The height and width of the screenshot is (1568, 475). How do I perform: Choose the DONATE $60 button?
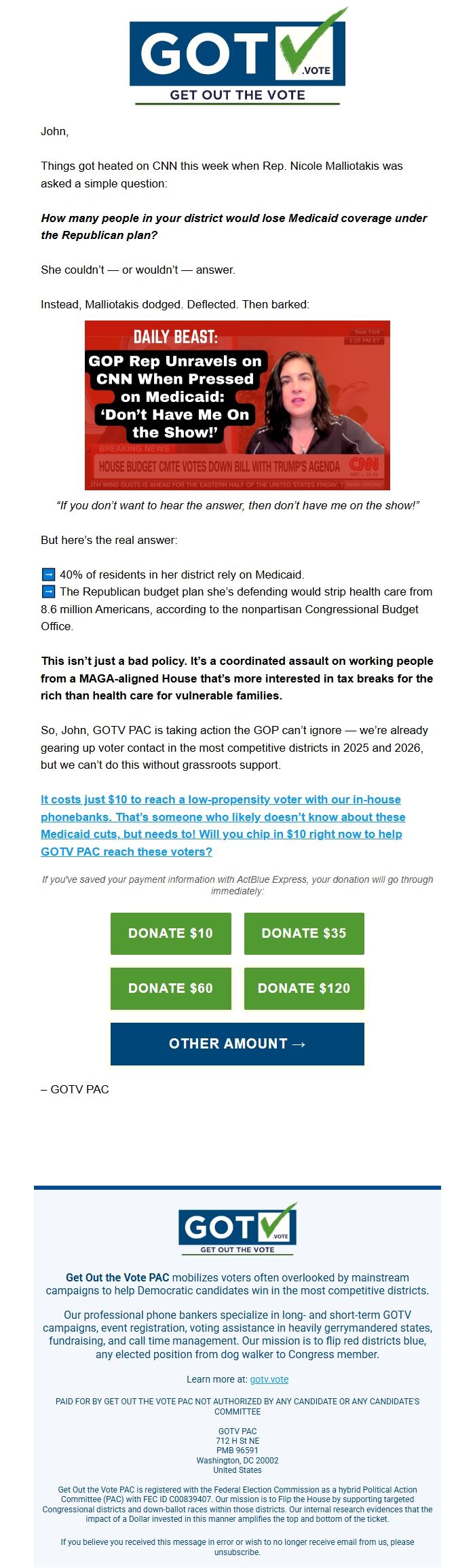coord(170,988)
